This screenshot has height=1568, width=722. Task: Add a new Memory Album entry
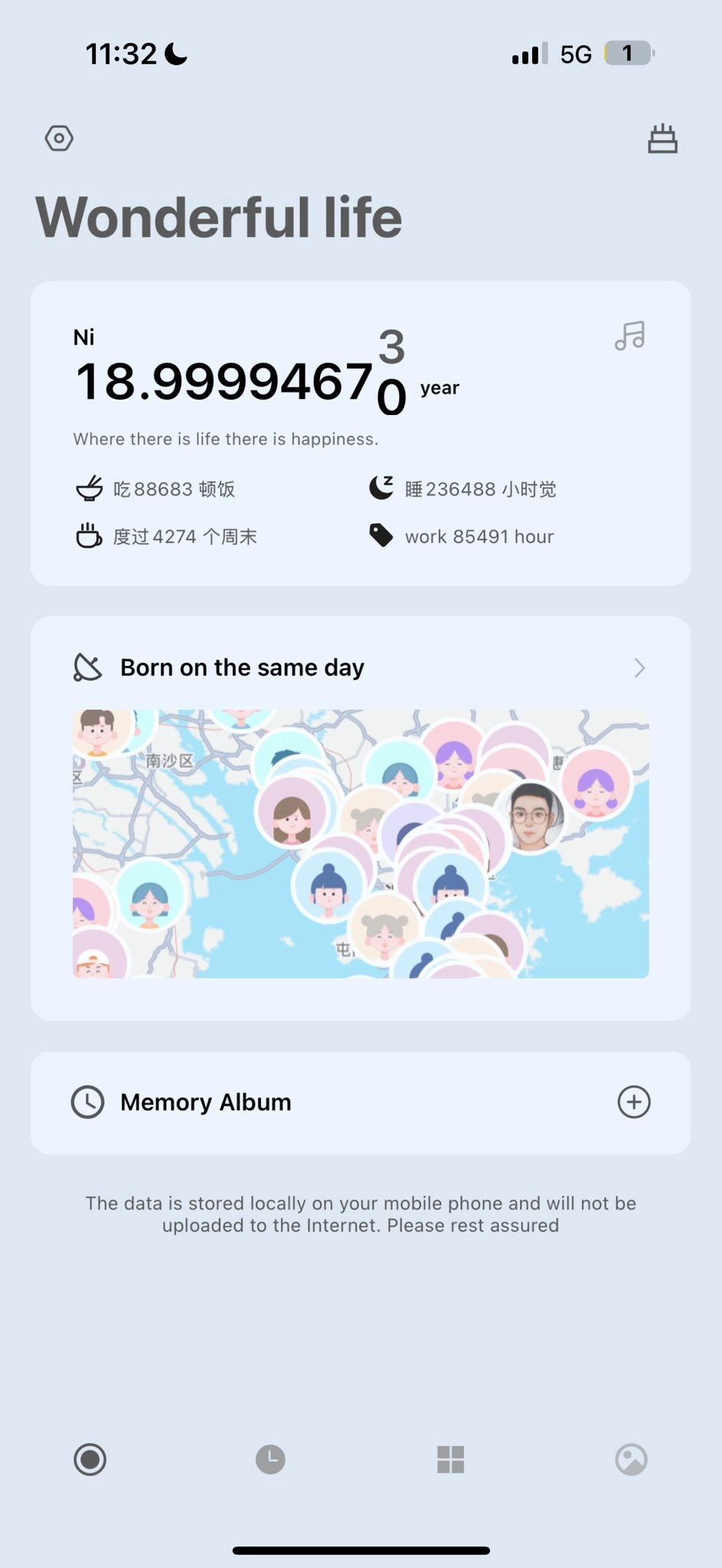pyautogui.click(x=633, y=1102)
